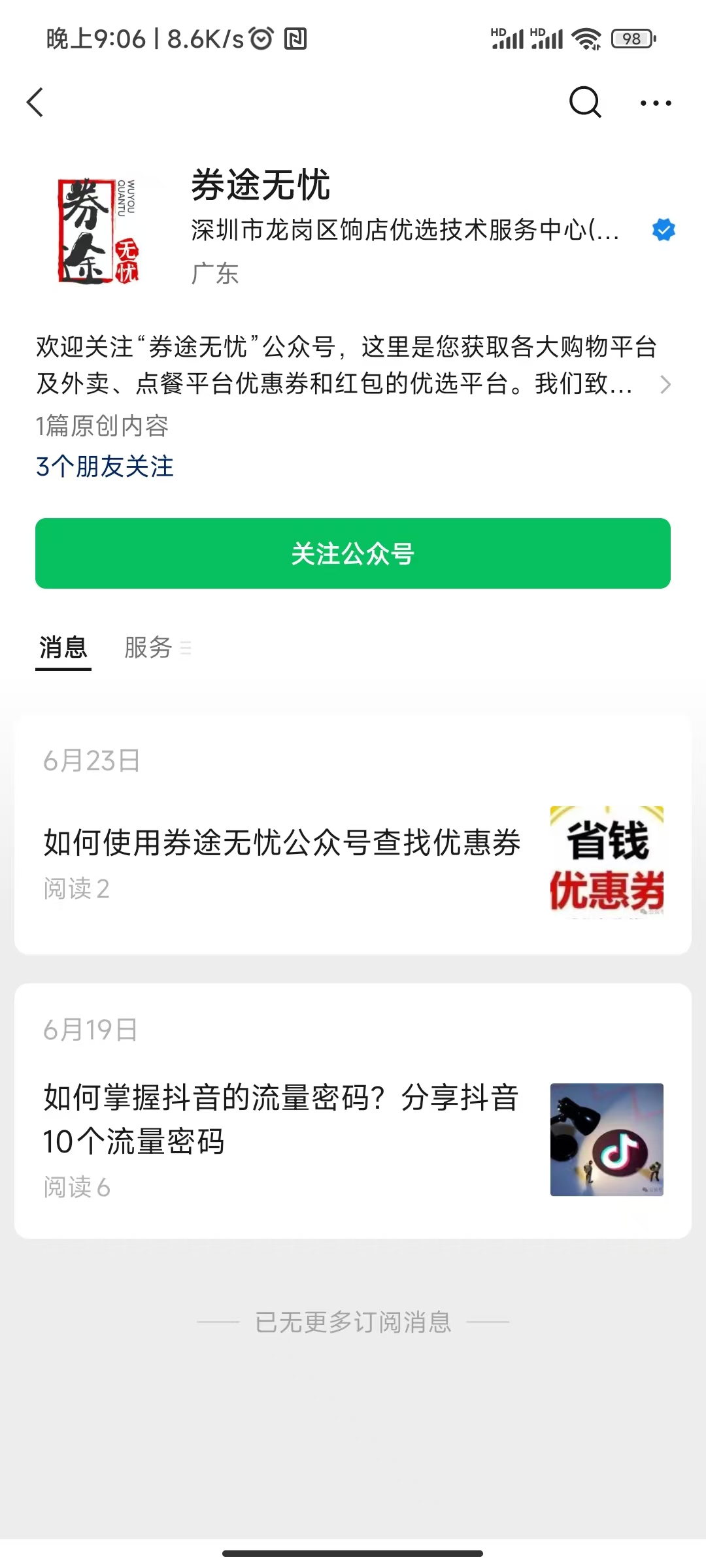
Task: Open search in this official account
Action: coord(584,103)
